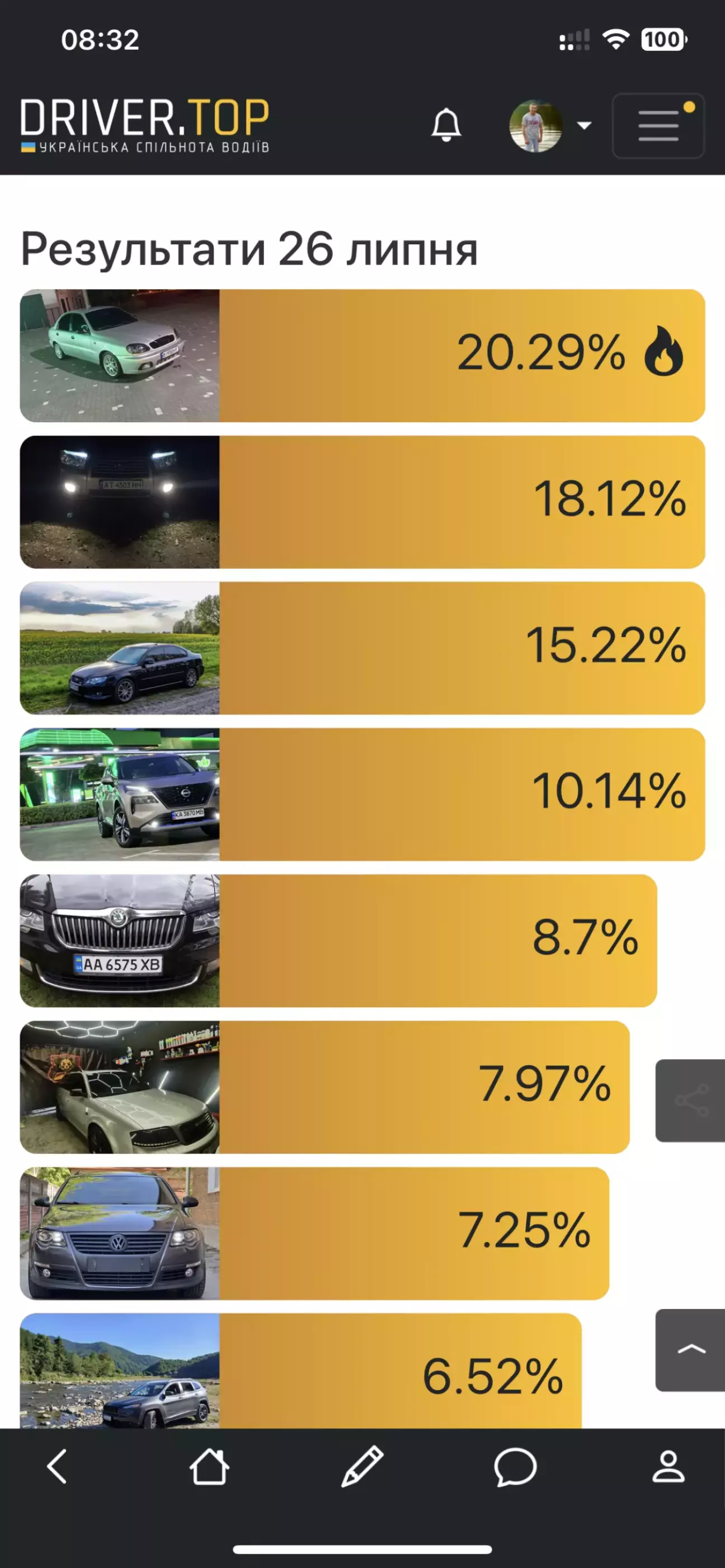Image resolution: width=725 pixels, height=1568 pixels.
Task: Open the winning car with 20.29%
Action: [362, 356]
